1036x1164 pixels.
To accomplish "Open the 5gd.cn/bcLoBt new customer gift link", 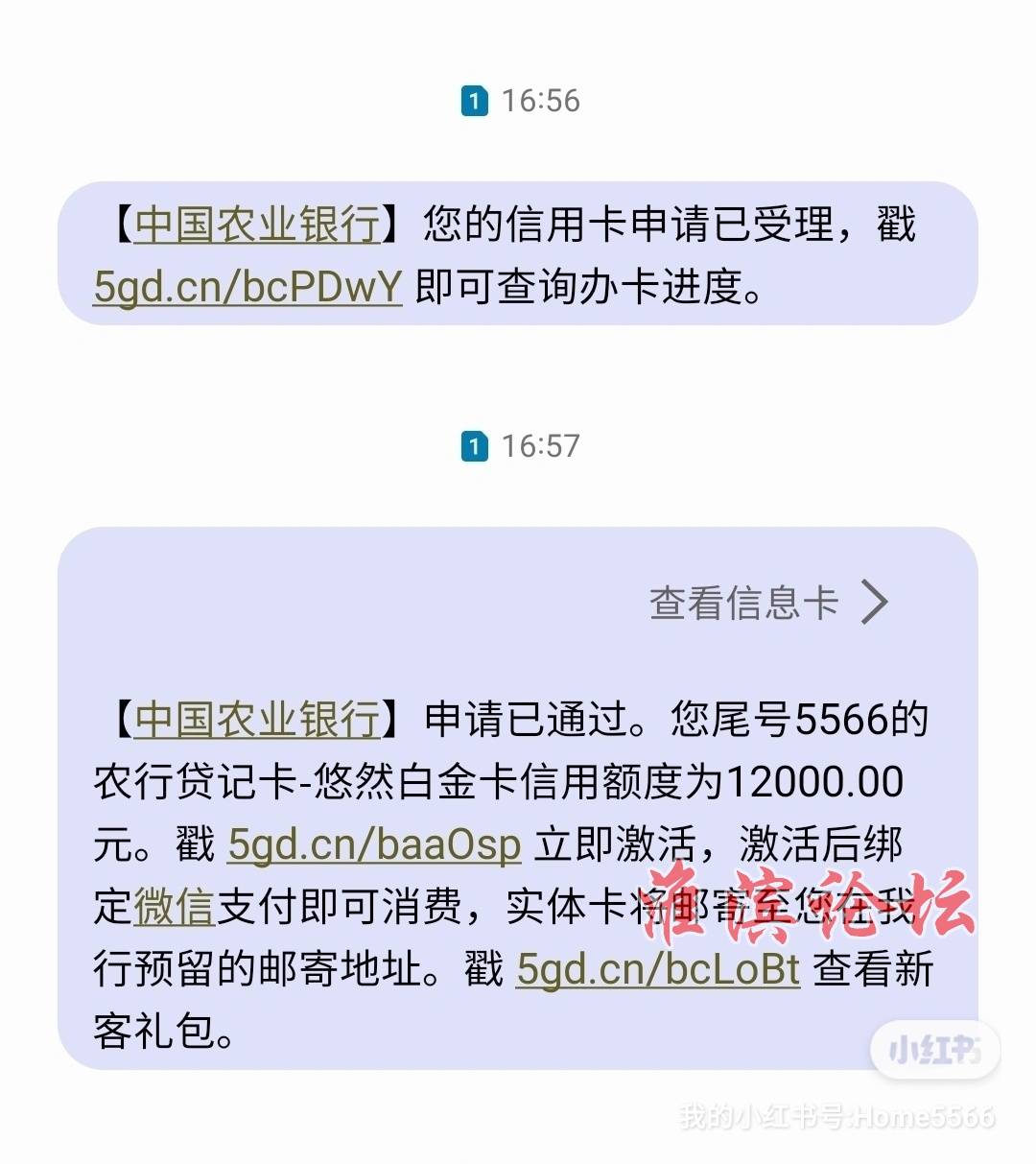I will click(x=658, y=969).
